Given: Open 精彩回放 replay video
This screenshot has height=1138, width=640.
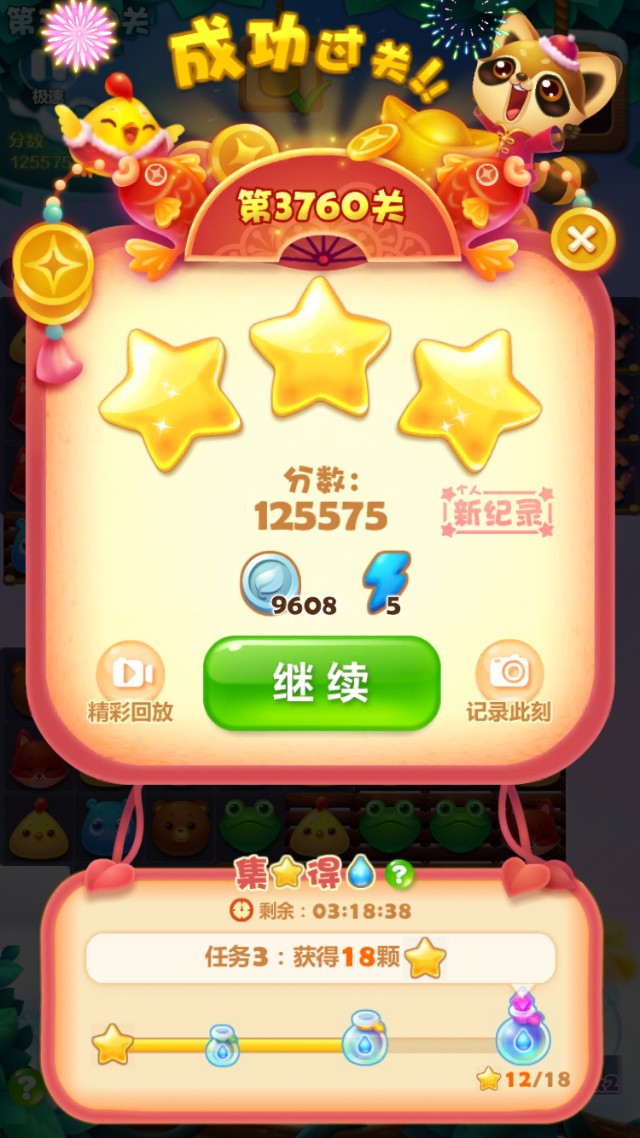Looking at the screenshot, I should pos(130,674).
